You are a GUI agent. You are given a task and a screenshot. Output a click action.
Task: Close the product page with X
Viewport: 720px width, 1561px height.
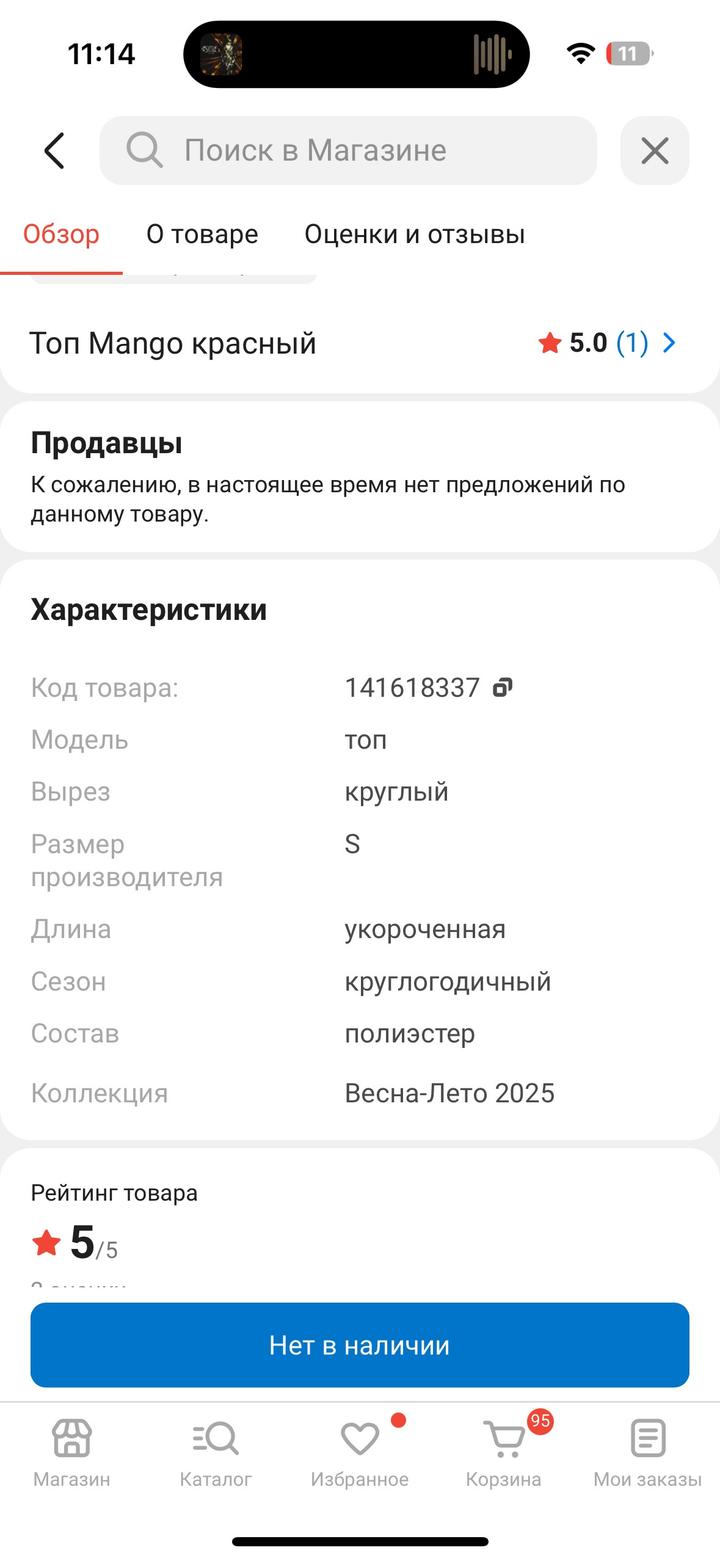(x=654, y=151)
